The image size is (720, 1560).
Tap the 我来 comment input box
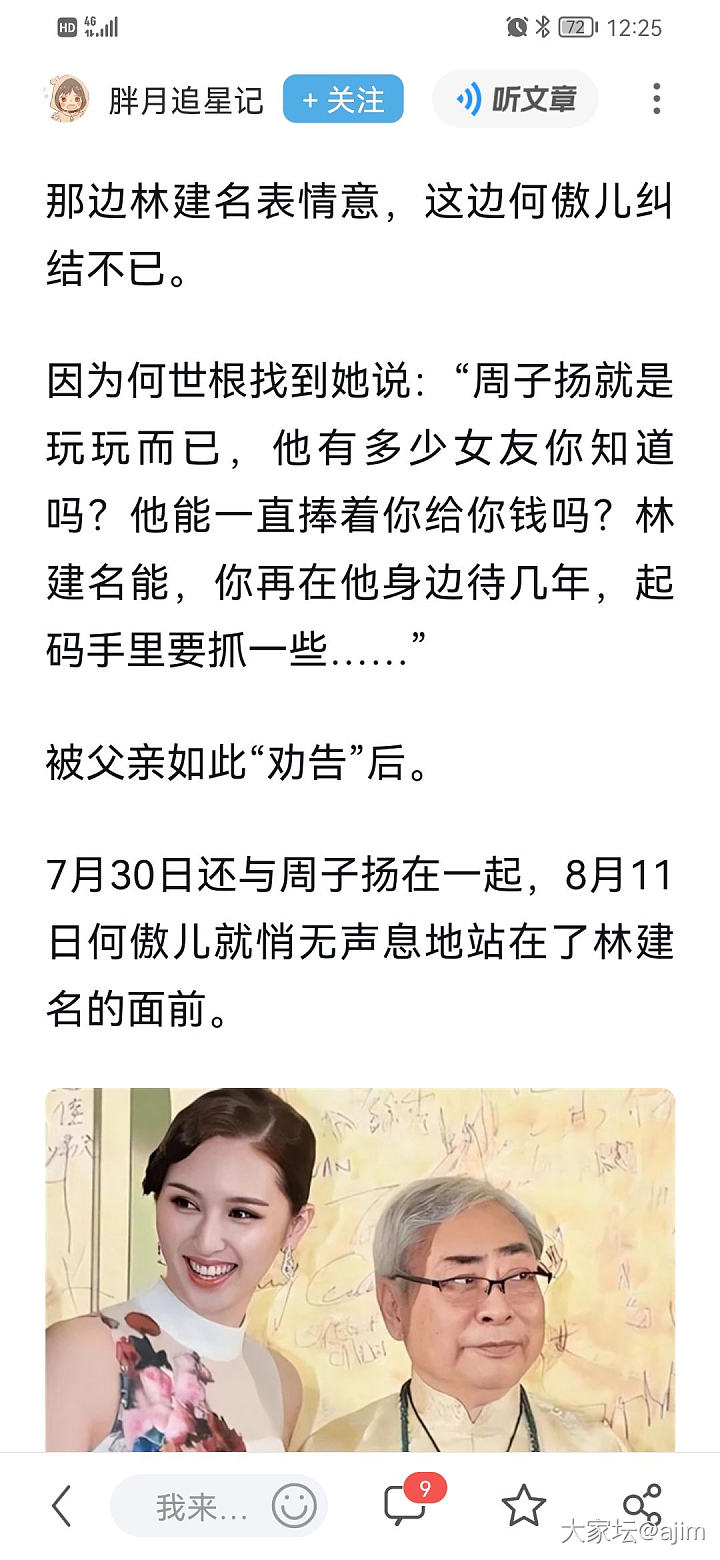(190, 1506)
